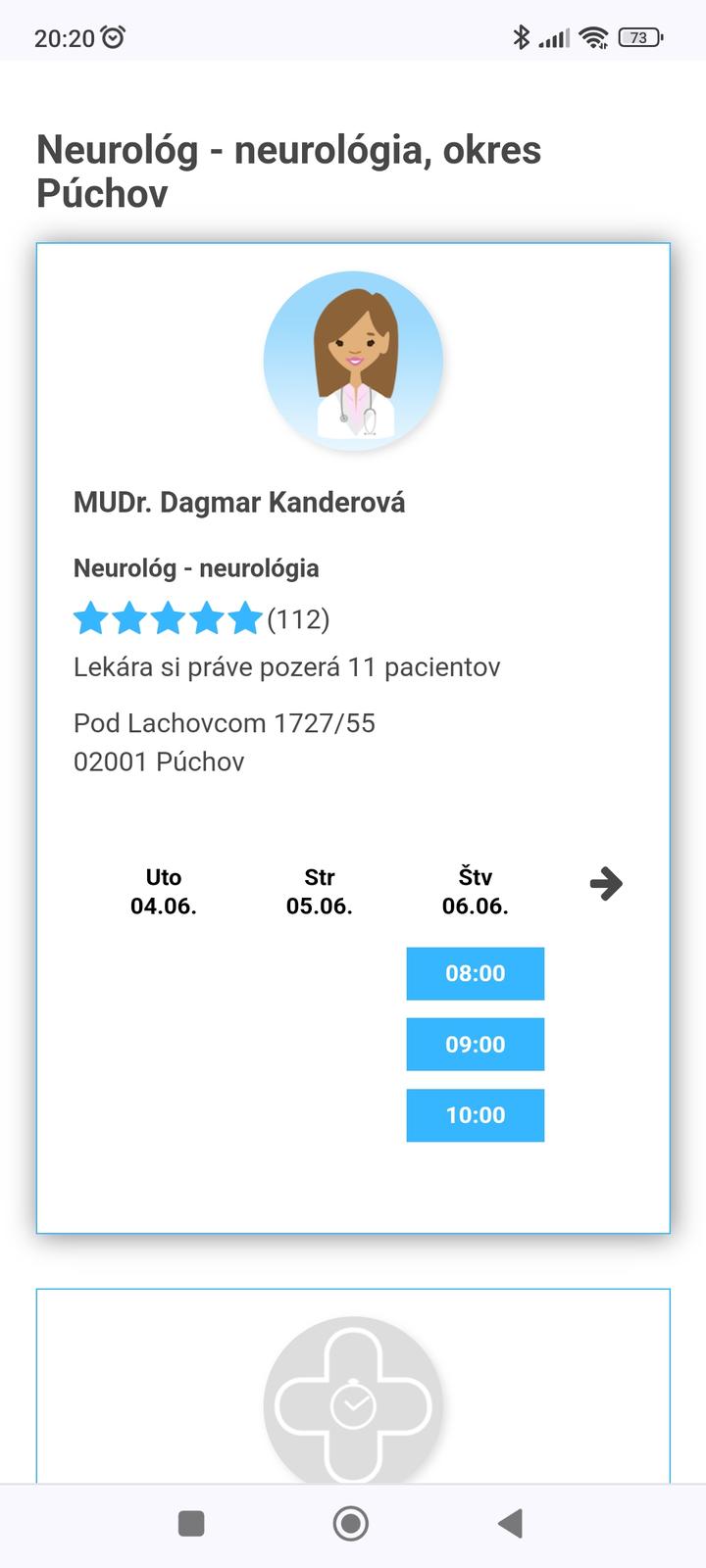Book the 08:00 slot on Thursday 06.06.
Image resolution: width=706 pixels, height=1568 pixels.
click(x=476, y=973)
